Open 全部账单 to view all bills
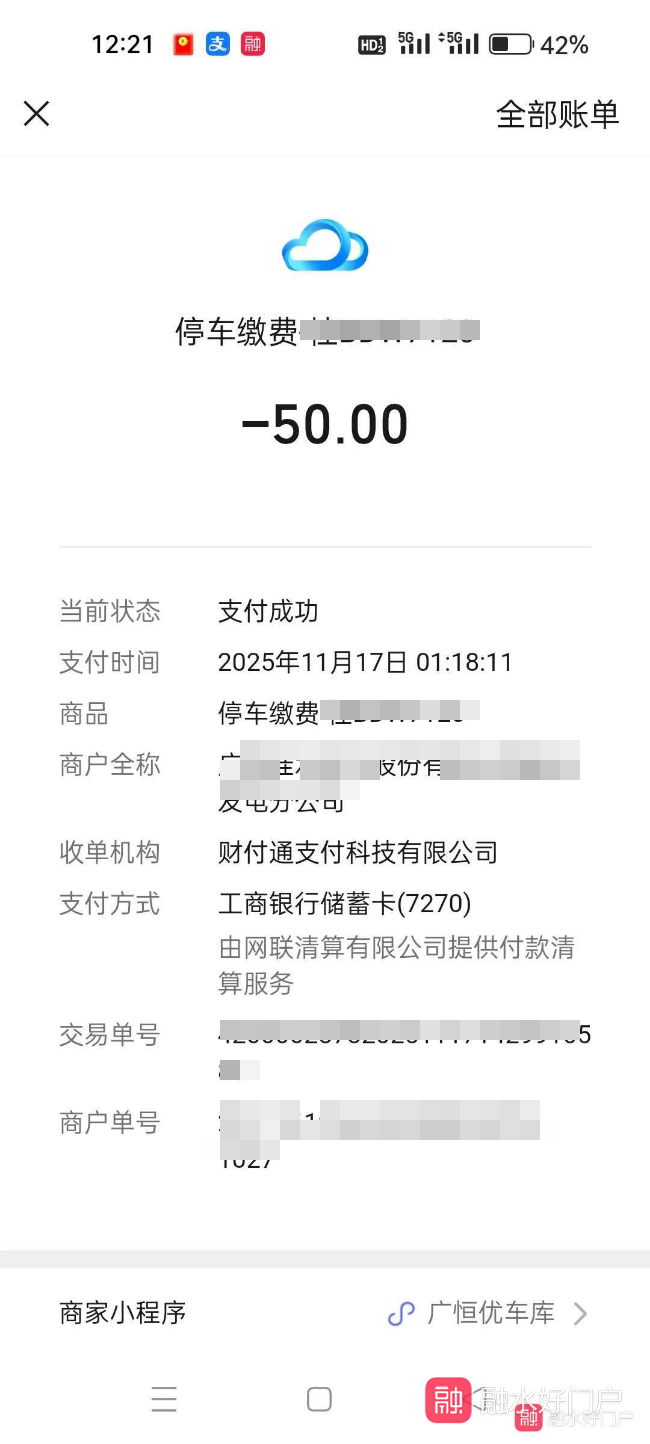Screen dimensions: 650x1444 coord(557,115)
